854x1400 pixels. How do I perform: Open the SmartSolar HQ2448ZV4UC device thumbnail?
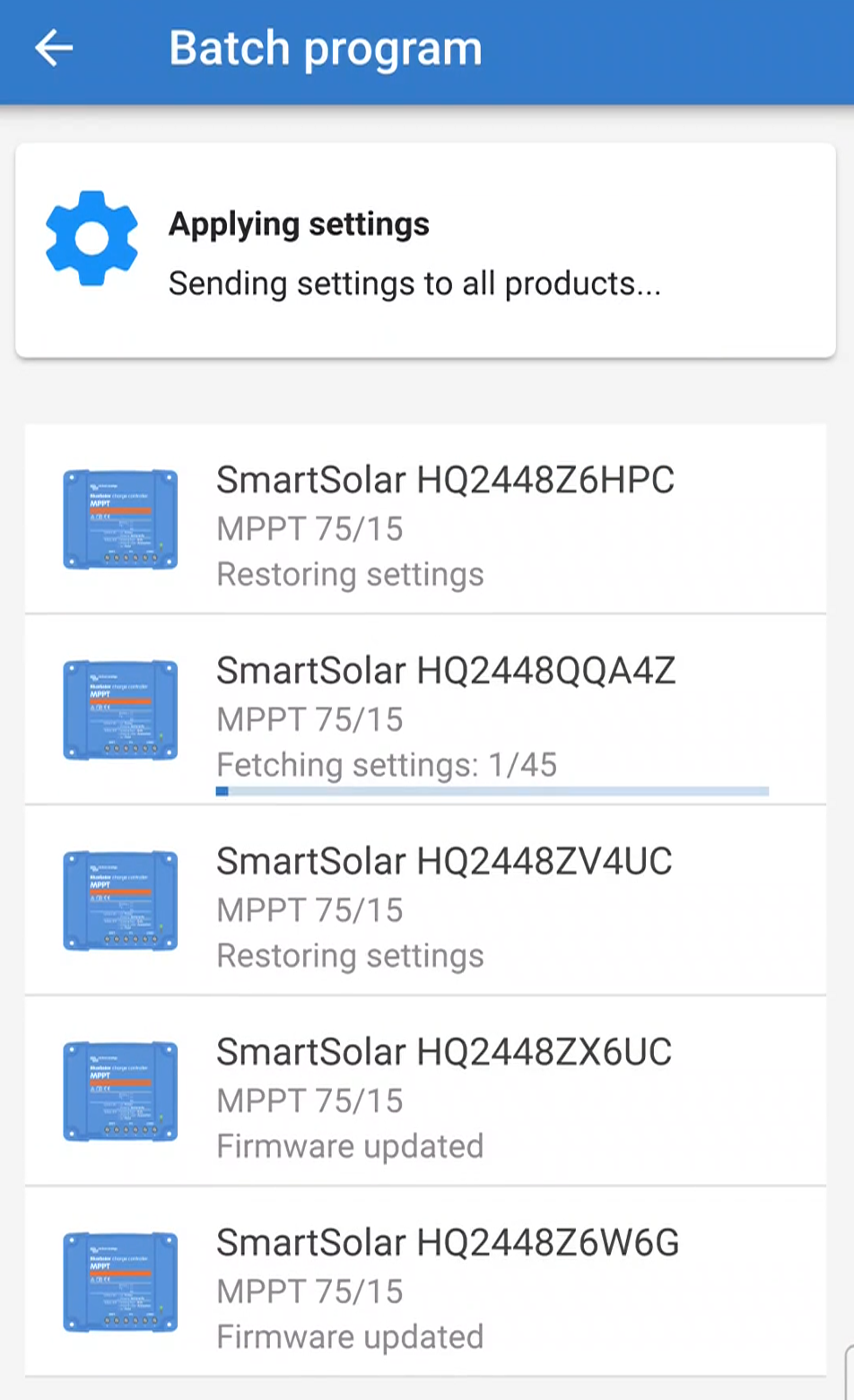coord(120,900)
